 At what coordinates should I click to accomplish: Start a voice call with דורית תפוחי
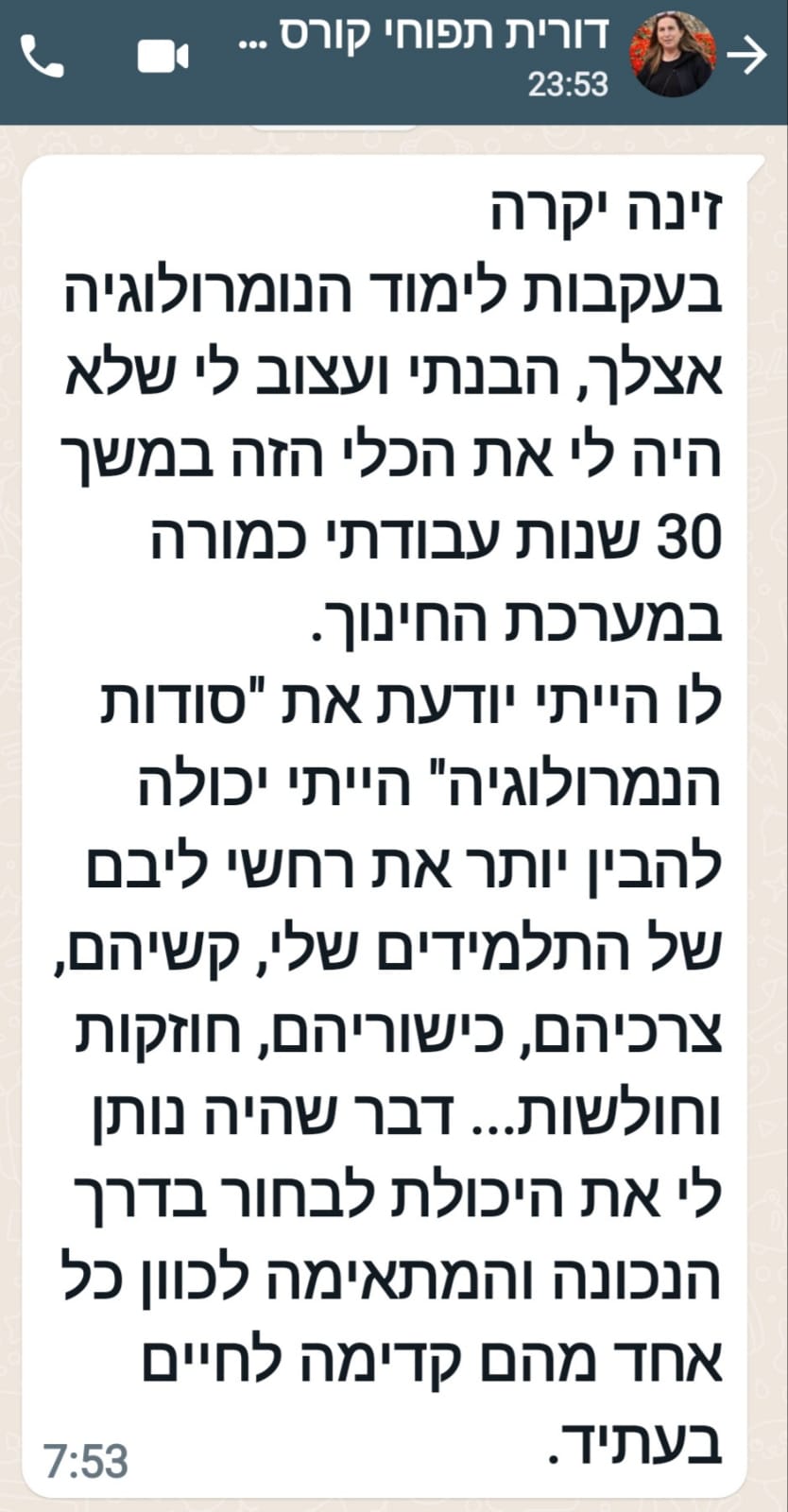[x=42, y=57]
